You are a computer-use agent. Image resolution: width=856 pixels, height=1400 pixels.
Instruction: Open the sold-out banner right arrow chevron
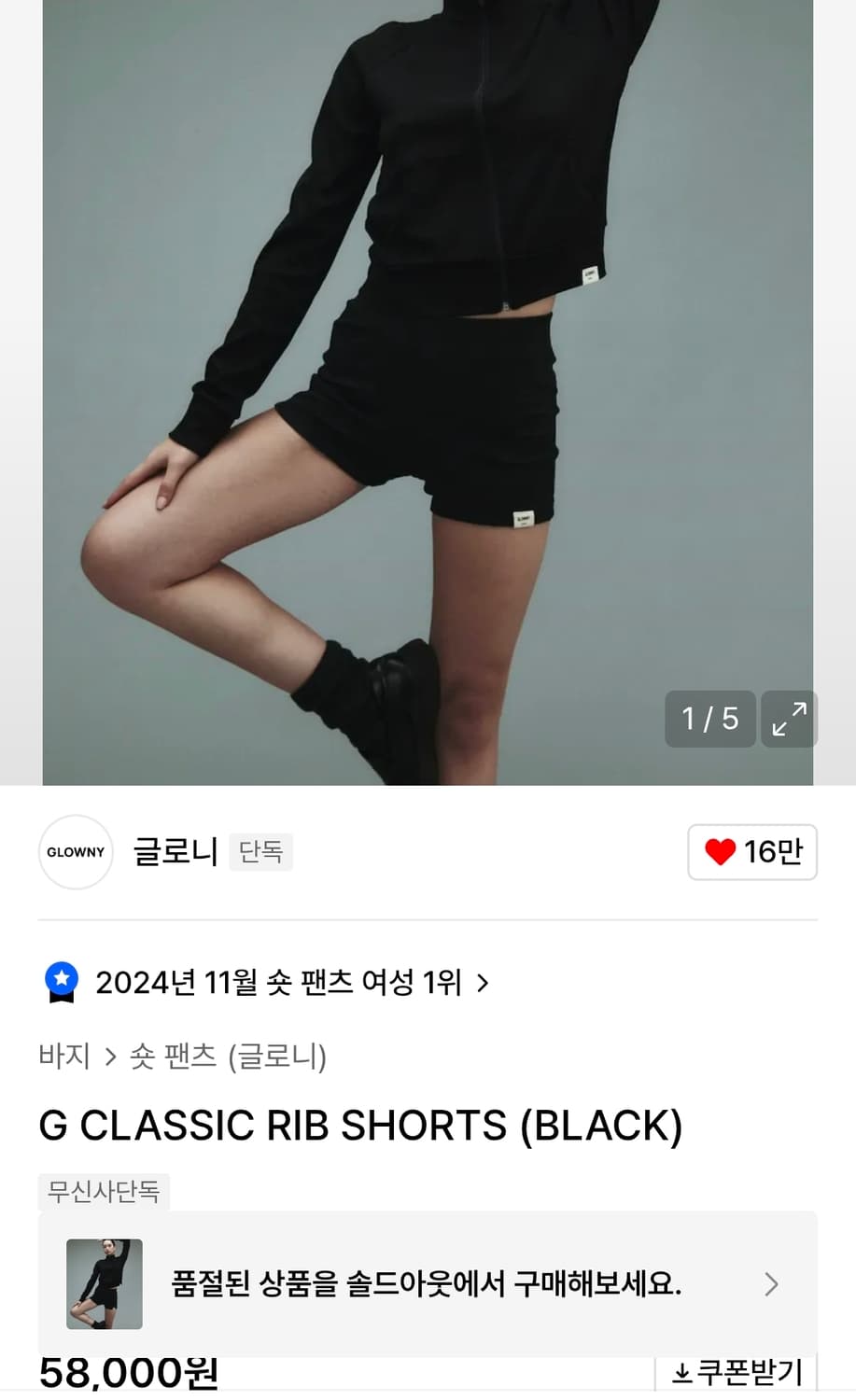(x=771, y=1283)
